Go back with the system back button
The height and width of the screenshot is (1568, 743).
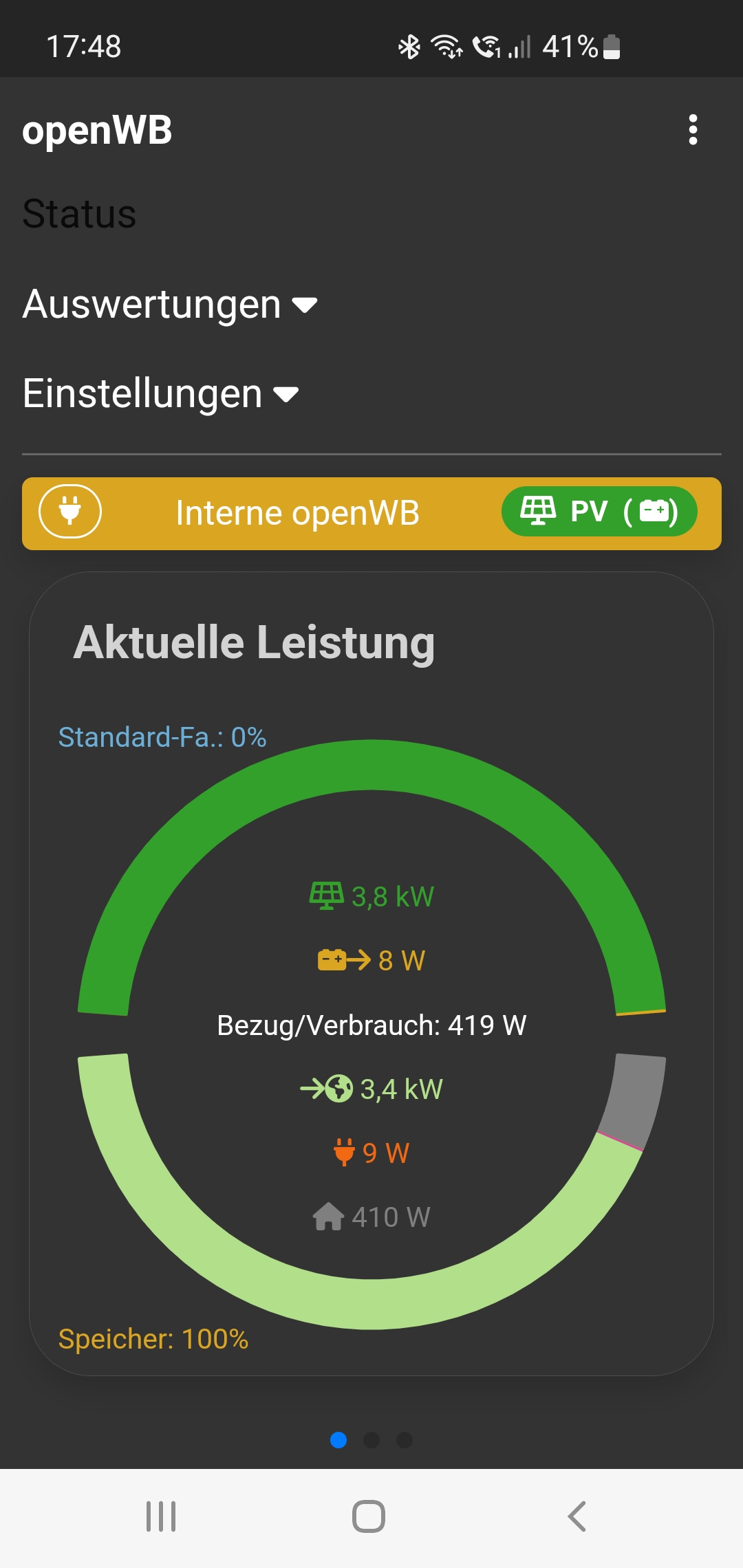[x=577, y=1516]
